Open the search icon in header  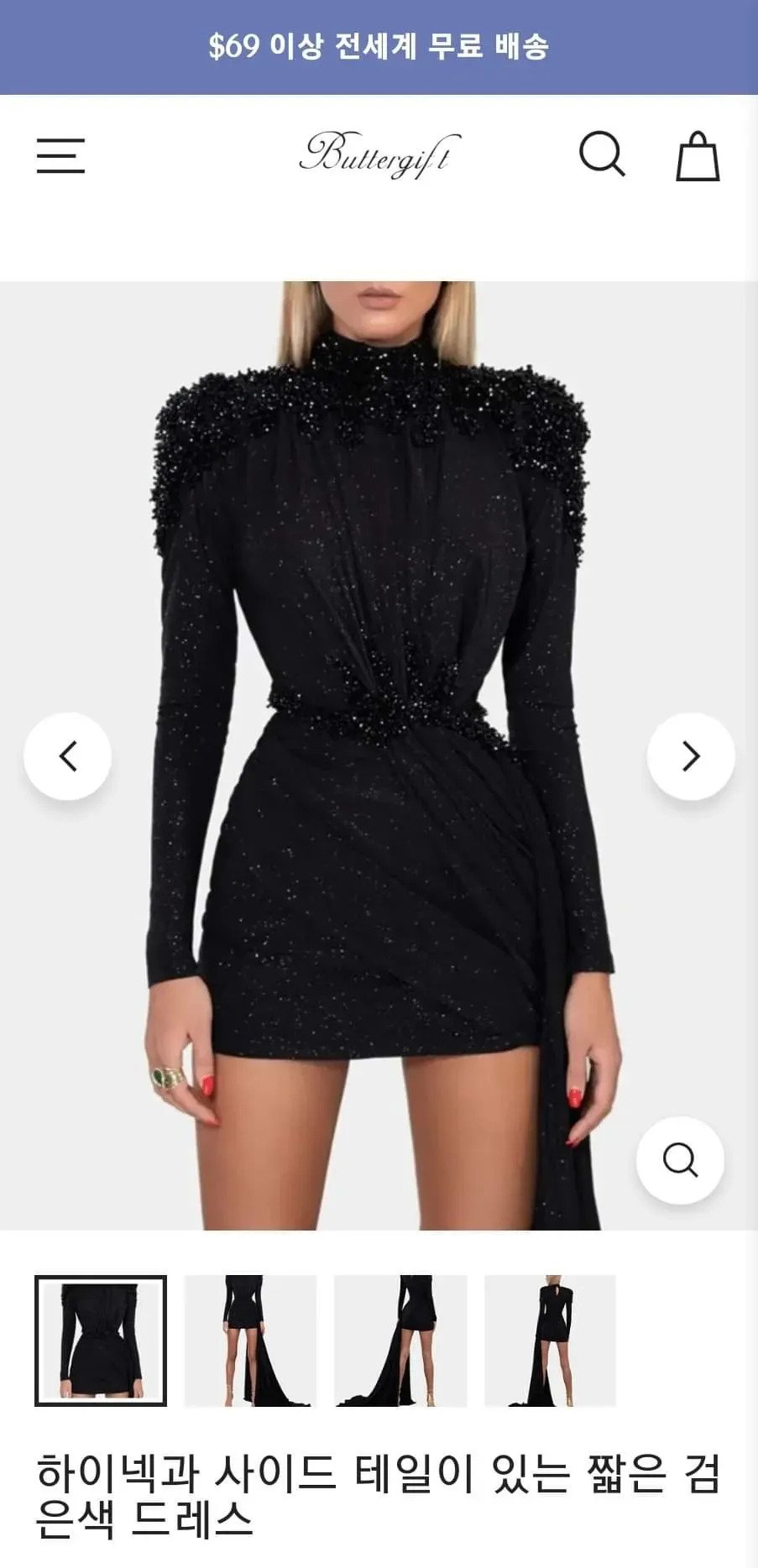(x=602, y=154)
